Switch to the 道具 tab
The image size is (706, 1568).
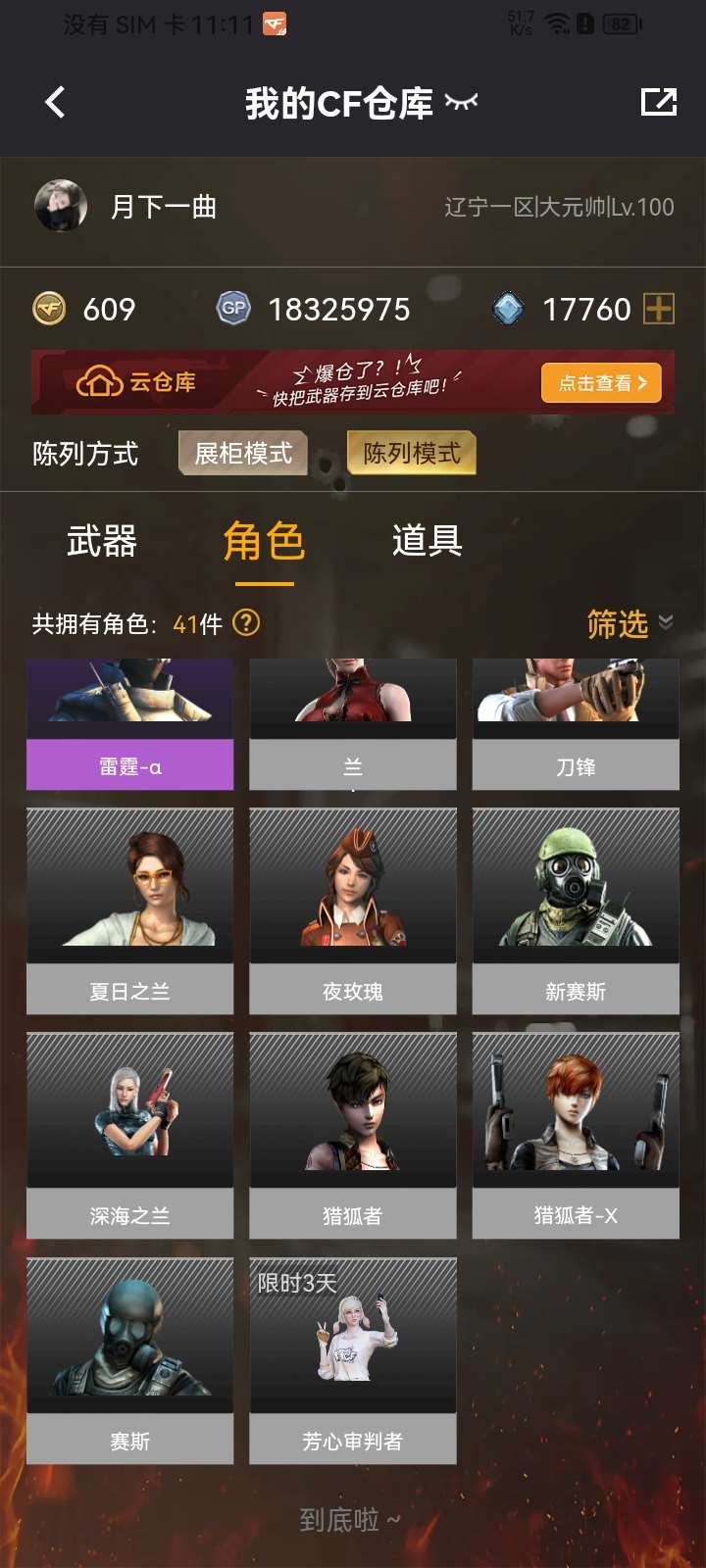pos(427,541)
